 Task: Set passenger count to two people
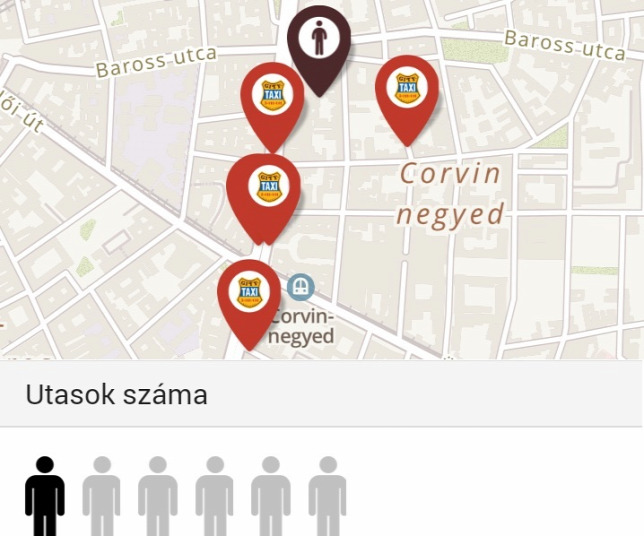pyautogui.click(x=101, y=497)
